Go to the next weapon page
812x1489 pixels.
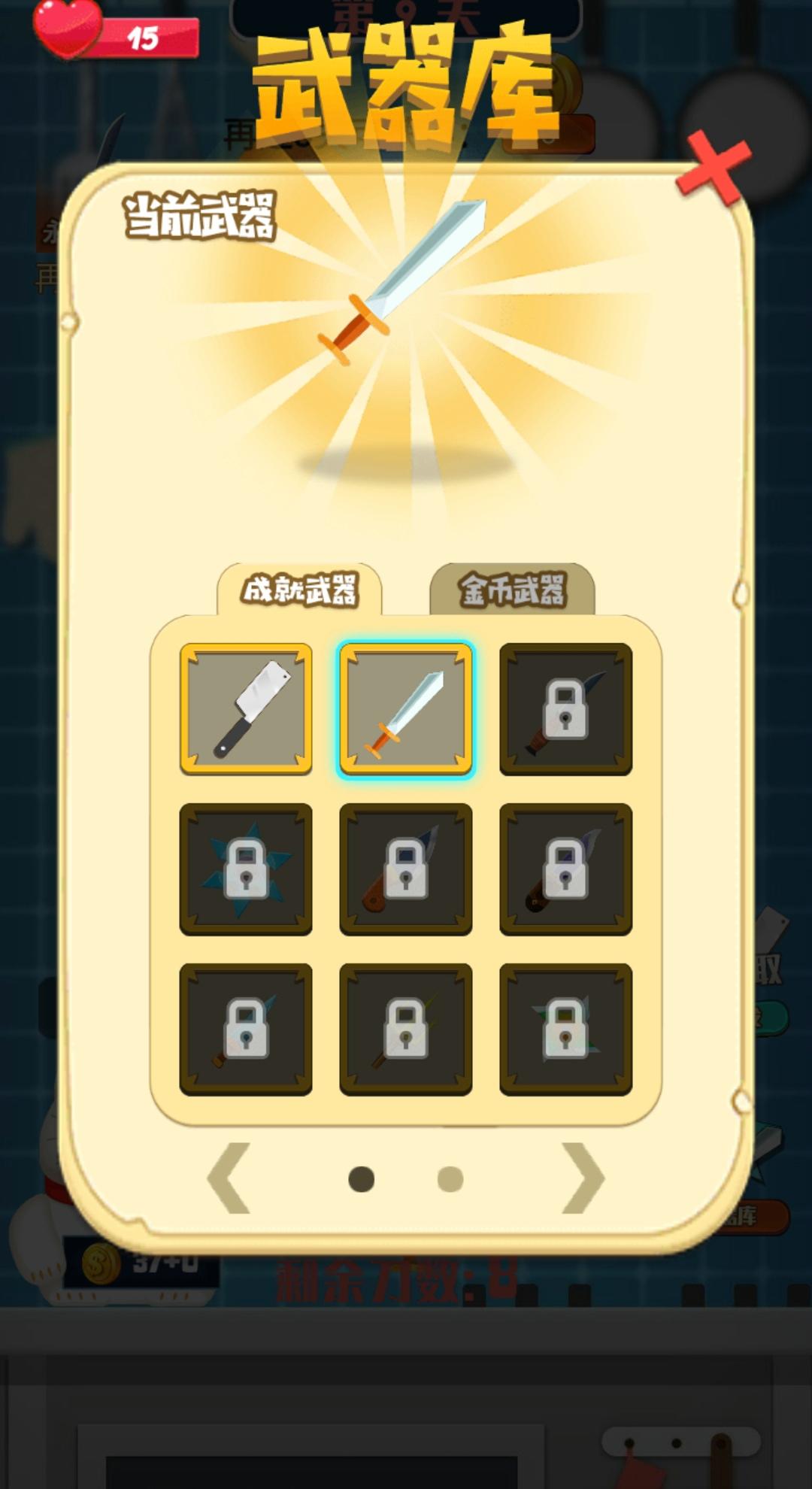582,1178
